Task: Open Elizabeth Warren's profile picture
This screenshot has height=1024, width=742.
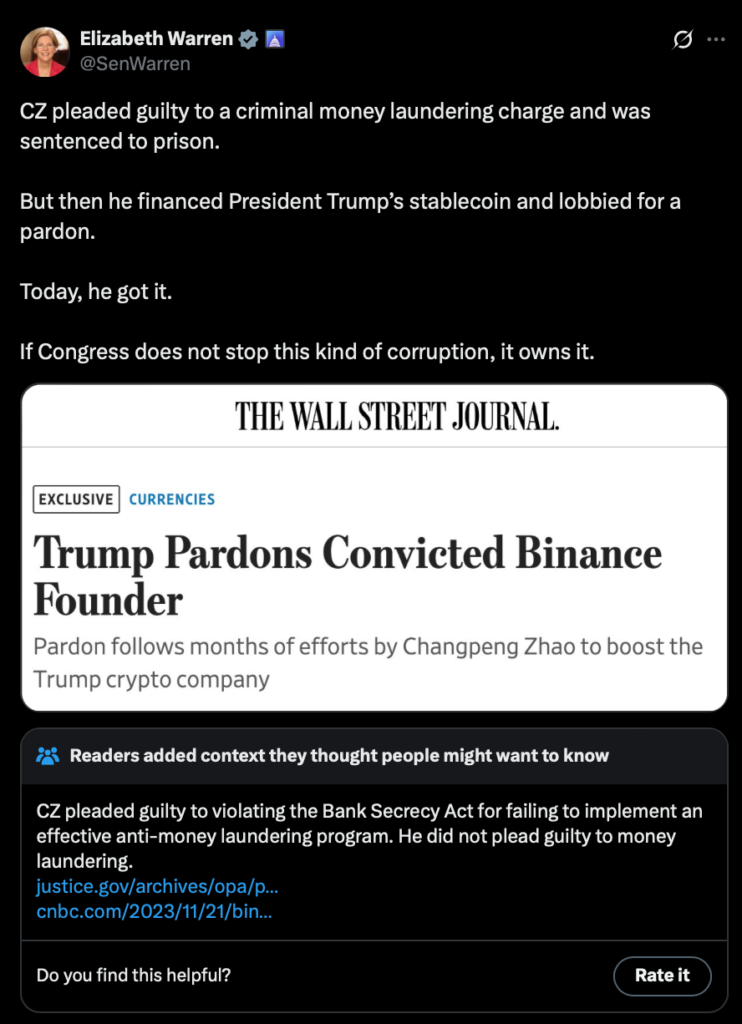Action: (x=45, y=52)
